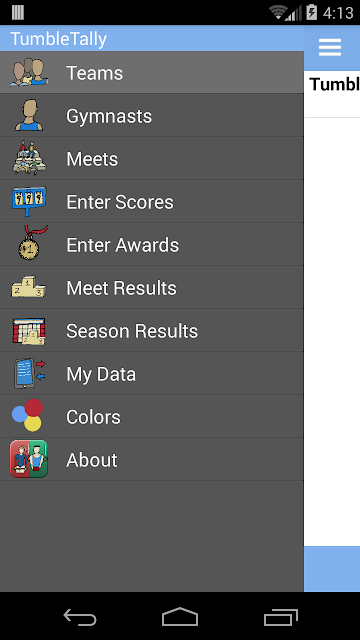Go to My Data
The width and height of the screenshot is (360, 640).
pyautogui.click(x=152, y=373)
